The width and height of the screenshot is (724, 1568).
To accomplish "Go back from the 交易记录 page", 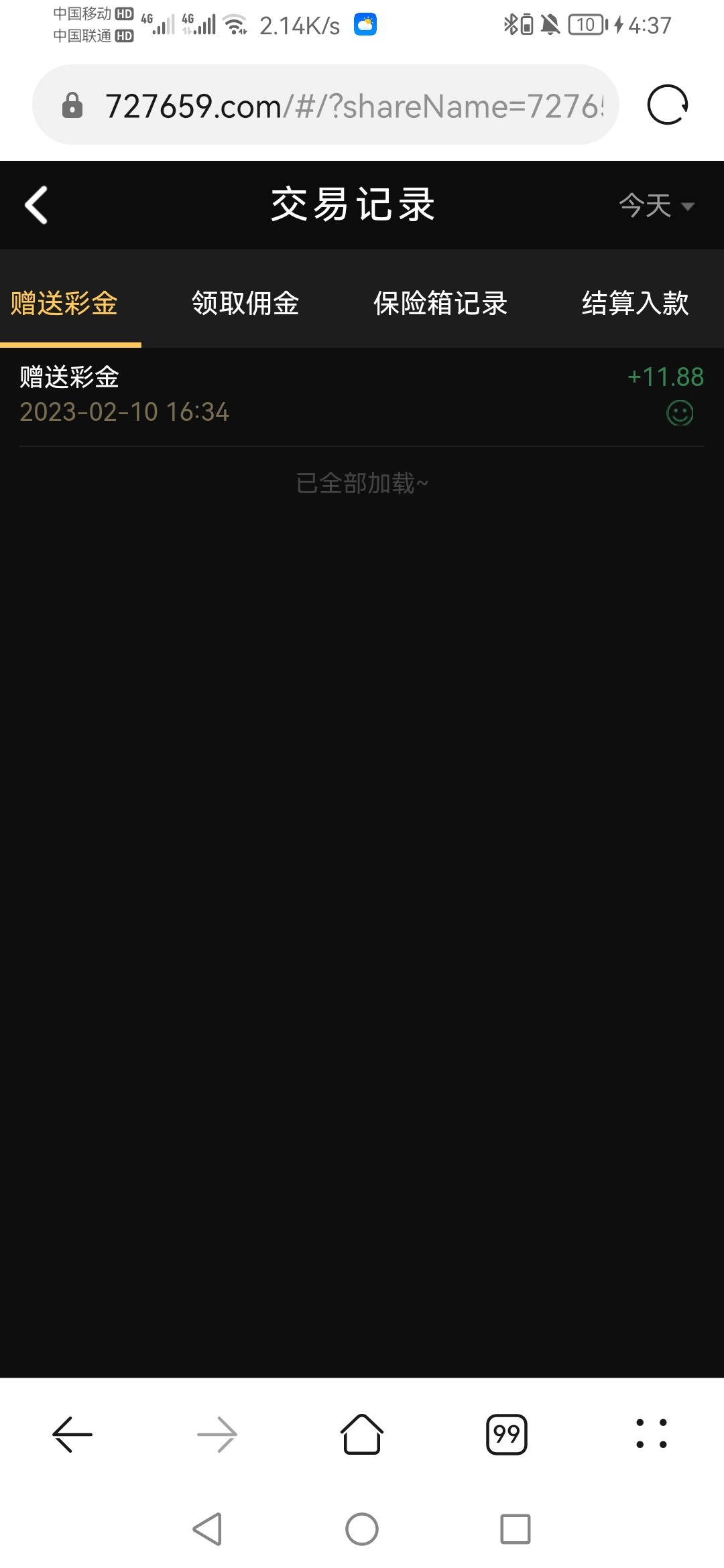I will click(37, 204).
